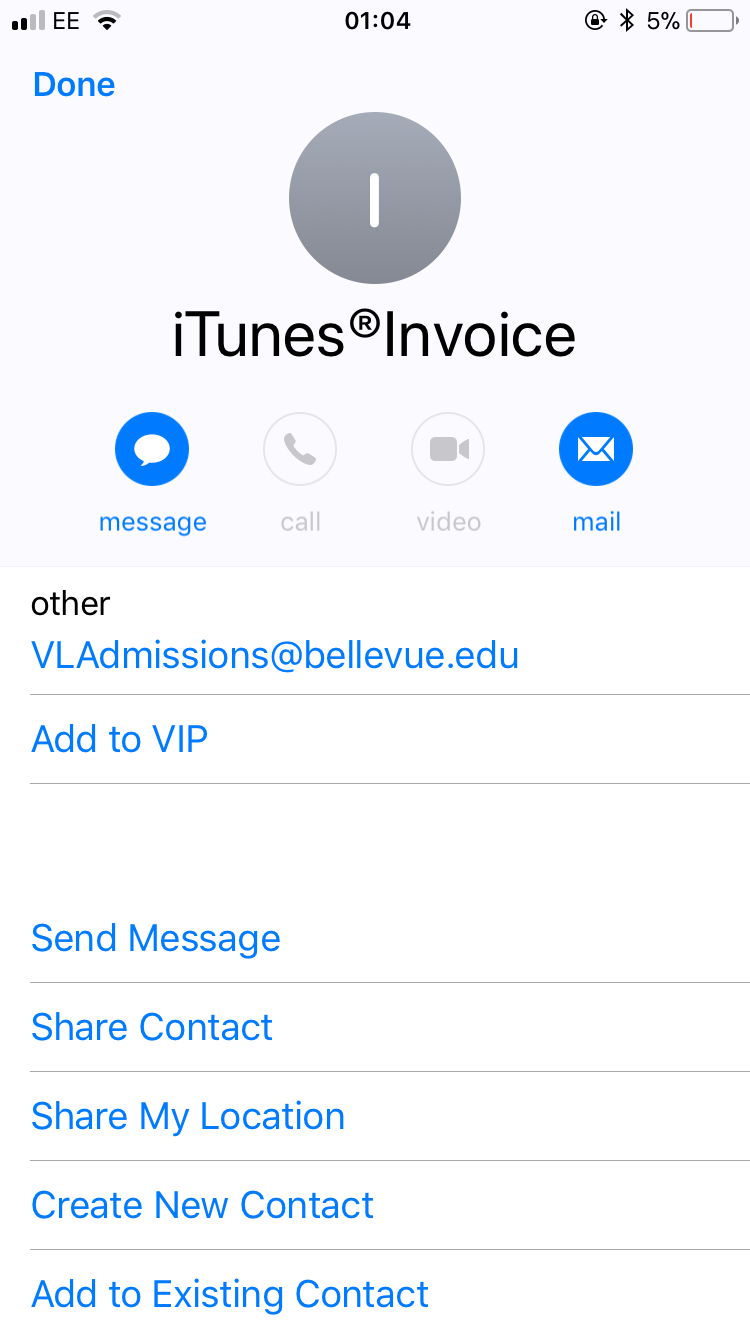Select Add to Existing Contact
Screen dimensions: 750x1334
[x=230, y=1294]
